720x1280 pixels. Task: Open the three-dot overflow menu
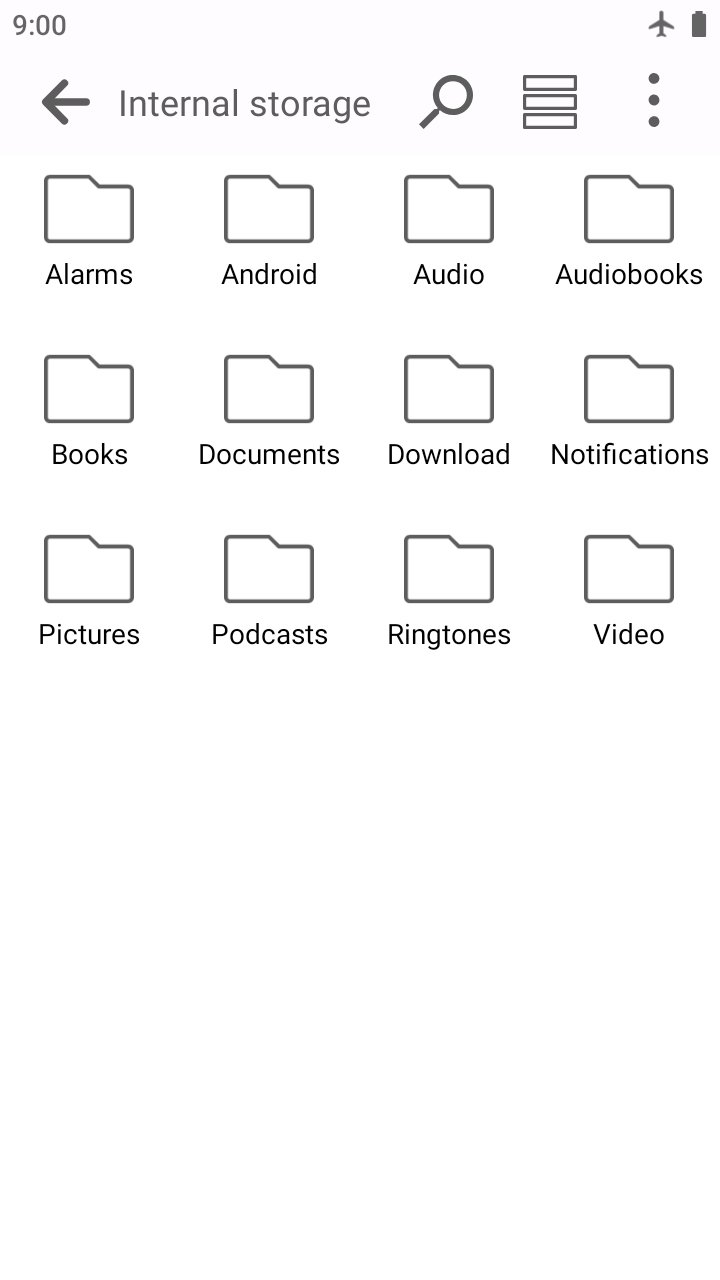[653, 100]
